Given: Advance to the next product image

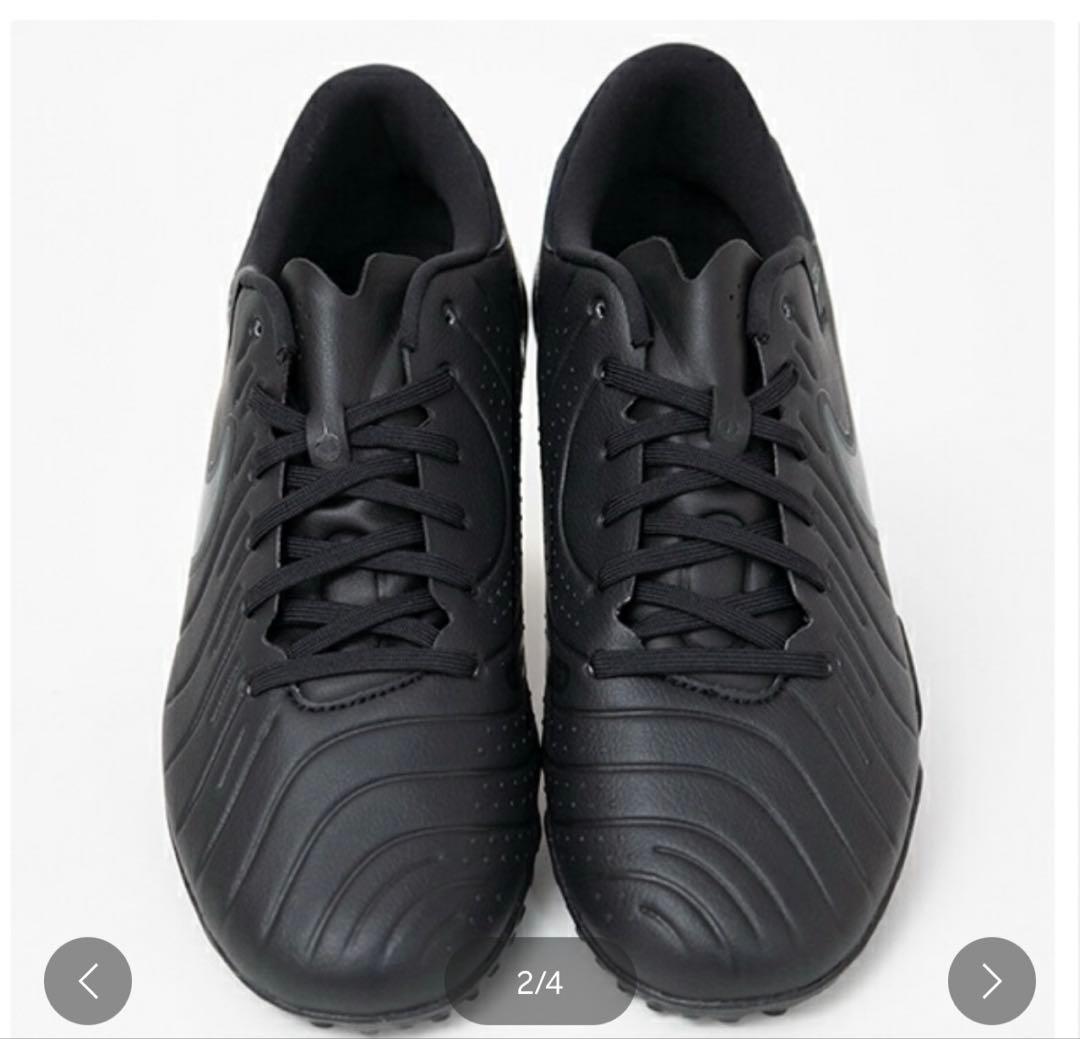Looking at the screenshot, I should click(x=991, y=980).
